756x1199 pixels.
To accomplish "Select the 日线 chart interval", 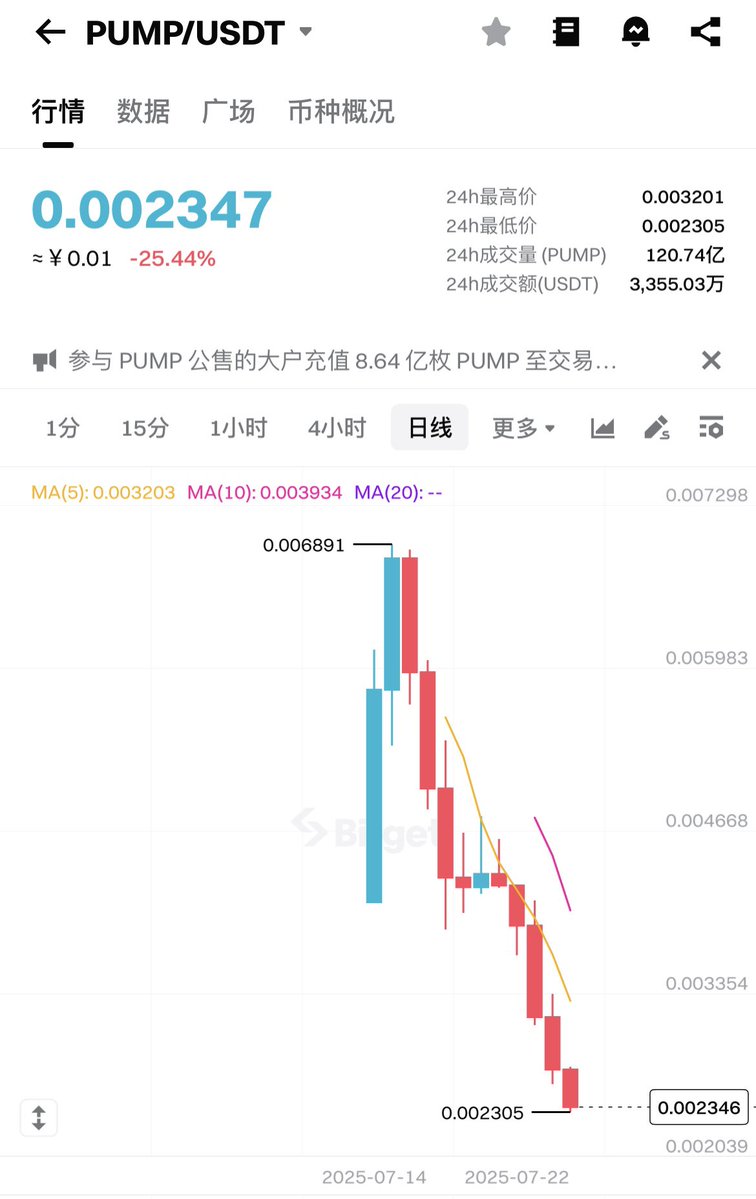I will 430,429.
